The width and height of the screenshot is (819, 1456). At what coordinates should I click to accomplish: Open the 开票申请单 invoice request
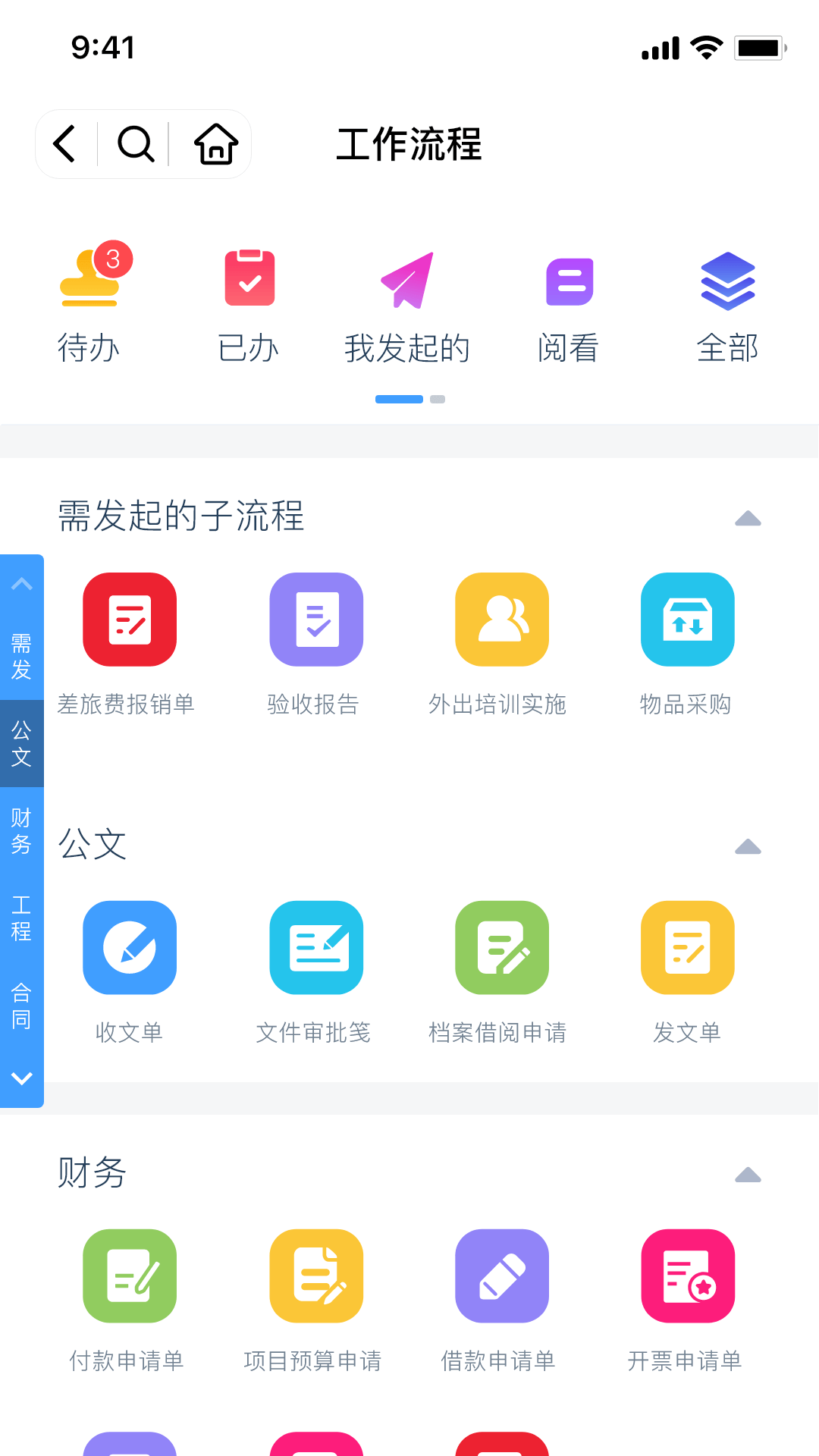point(687,1276)
